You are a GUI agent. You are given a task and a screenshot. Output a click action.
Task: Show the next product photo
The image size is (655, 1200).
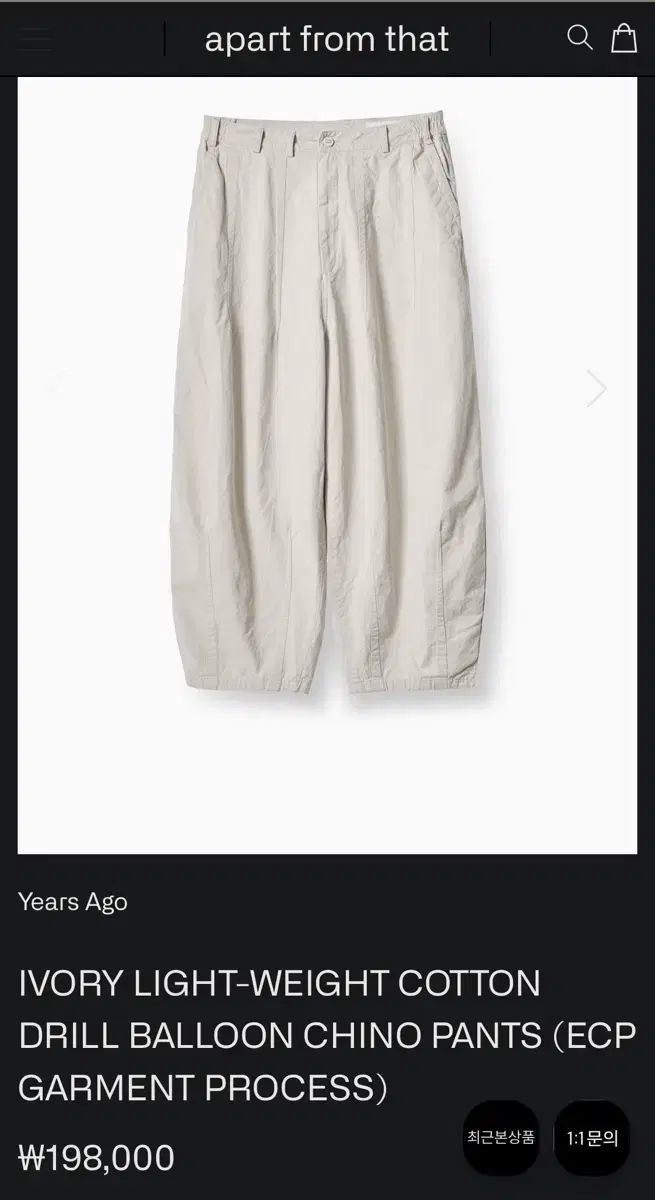pos(596,387)
